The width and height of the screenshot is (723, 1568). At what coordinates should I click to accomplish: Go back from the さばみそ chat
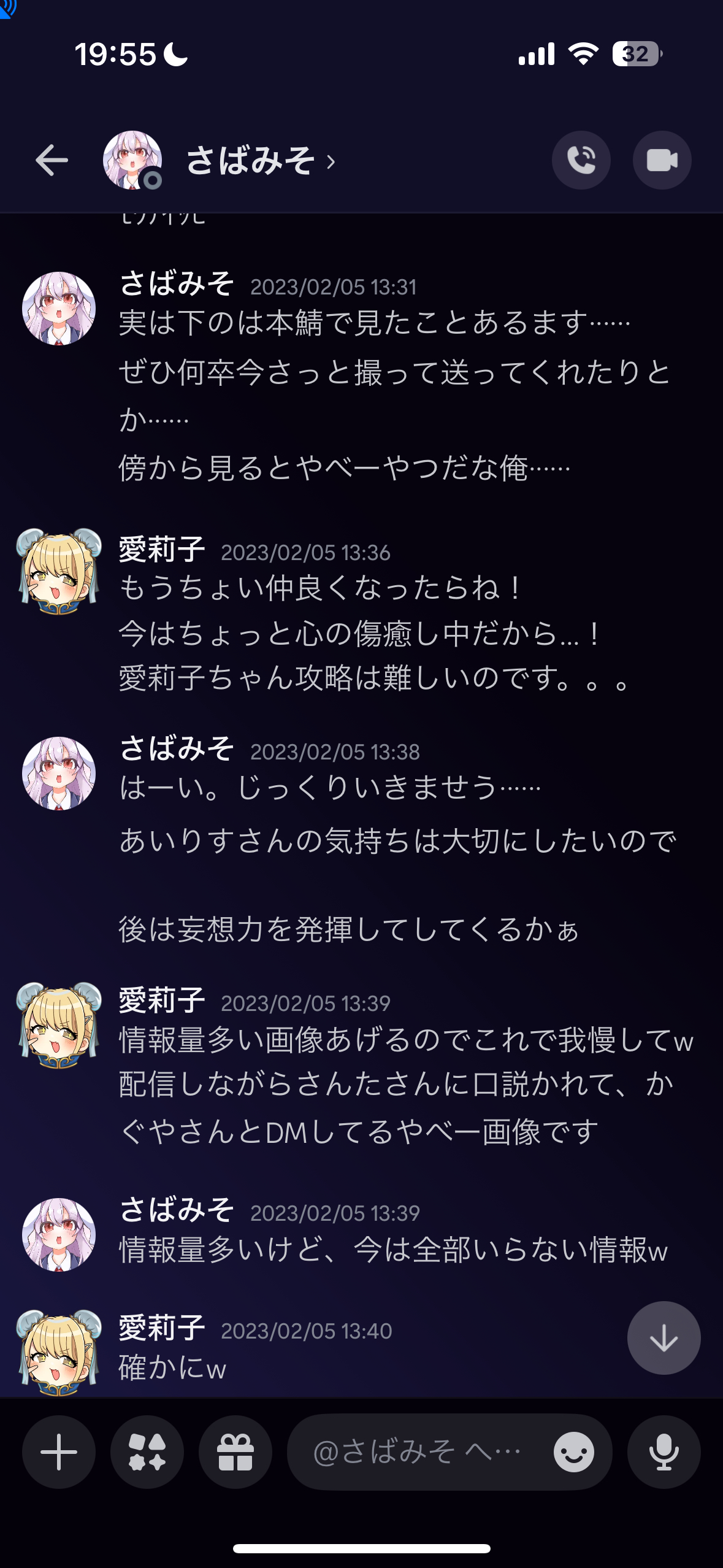click(52, 161)
